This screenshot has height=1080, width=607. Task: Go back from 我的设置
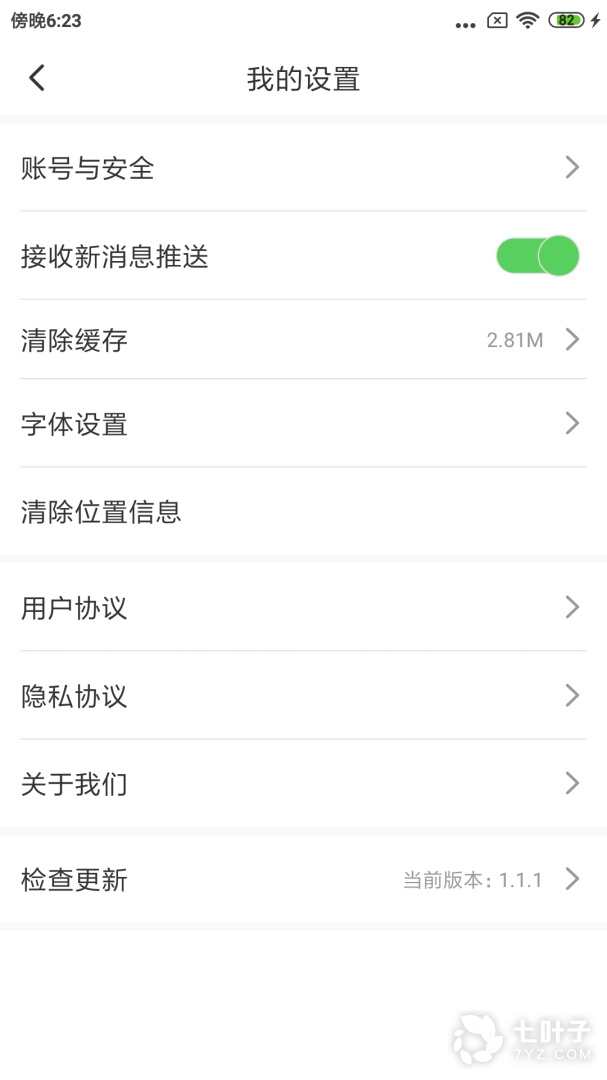point(37,78)
